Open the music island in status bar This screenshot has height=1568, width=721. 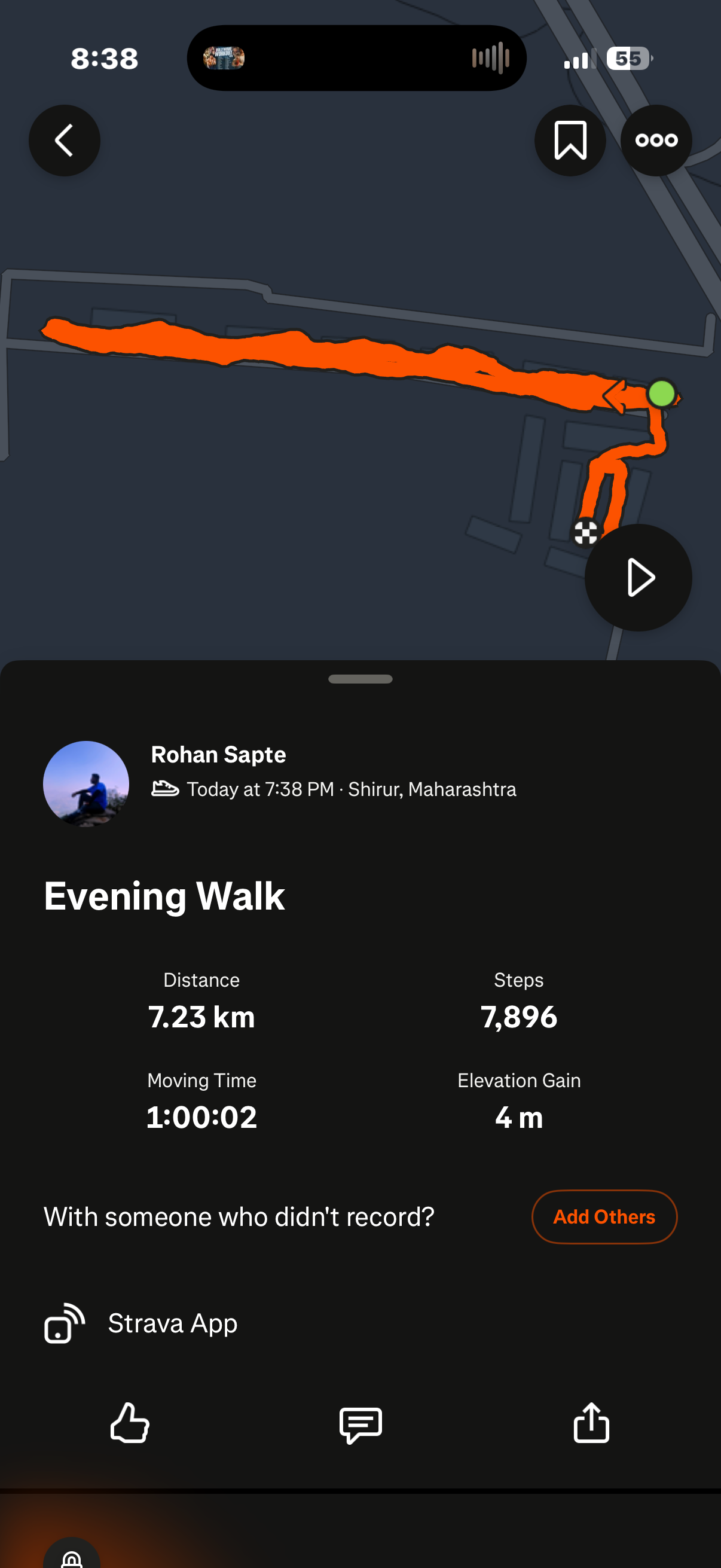tap(356, 59)
